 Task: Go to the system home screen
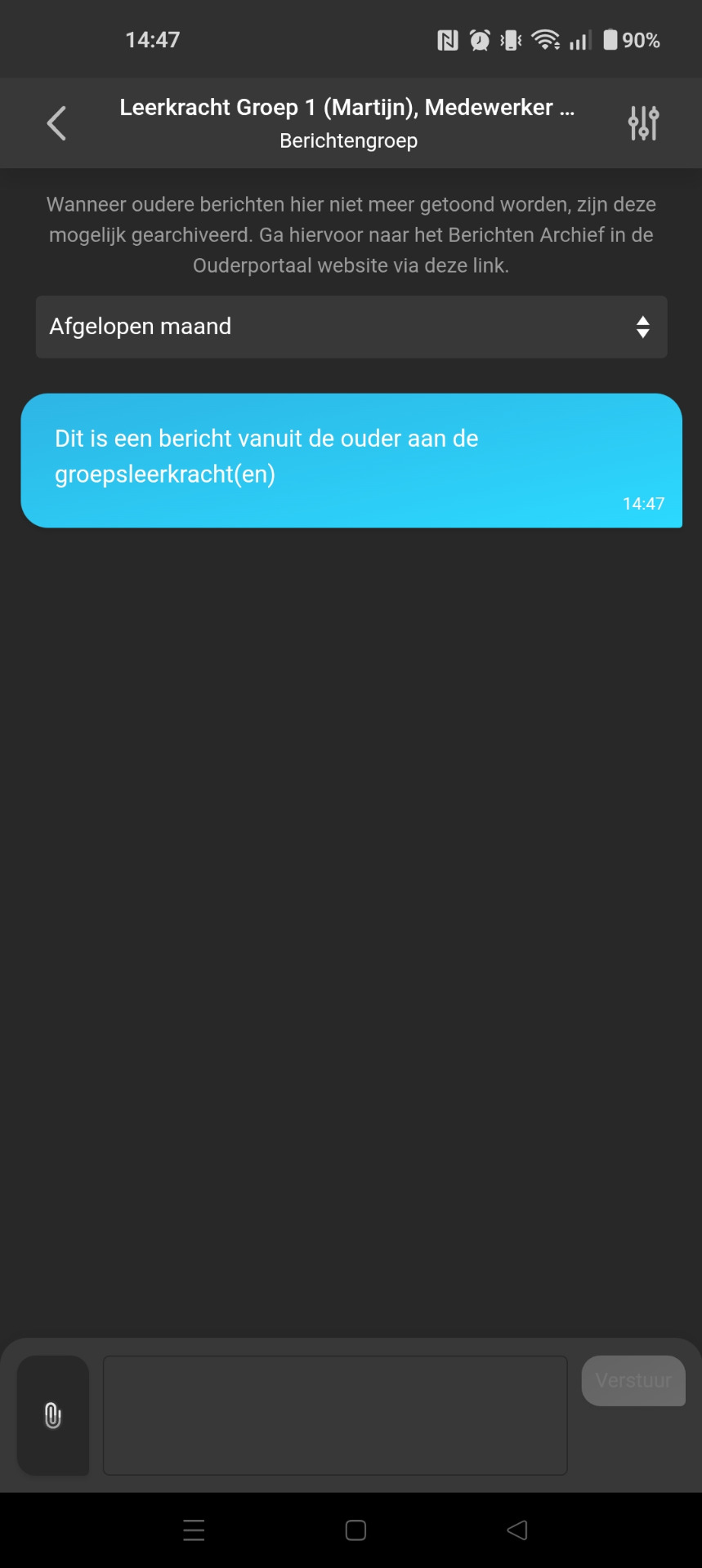pyautogui.click(x=355, y=1530)
